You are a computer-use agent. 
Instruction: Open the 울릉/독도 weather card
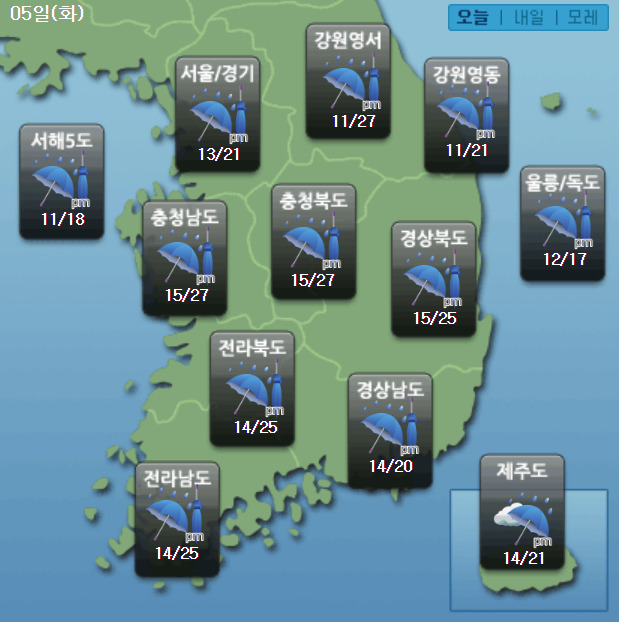562,222
